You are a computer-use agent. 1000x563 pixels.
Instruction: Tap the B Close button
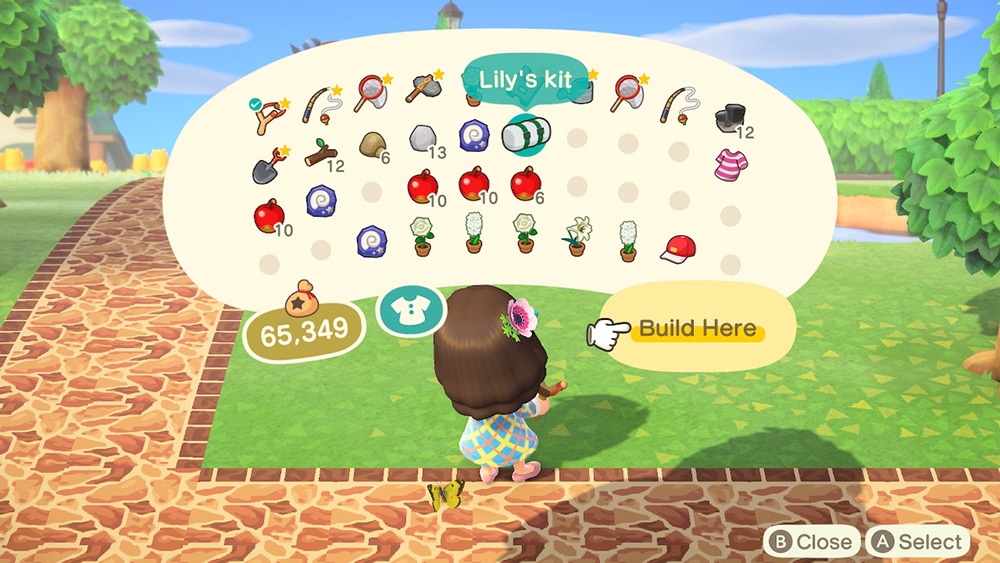click(x=811, y=542)
